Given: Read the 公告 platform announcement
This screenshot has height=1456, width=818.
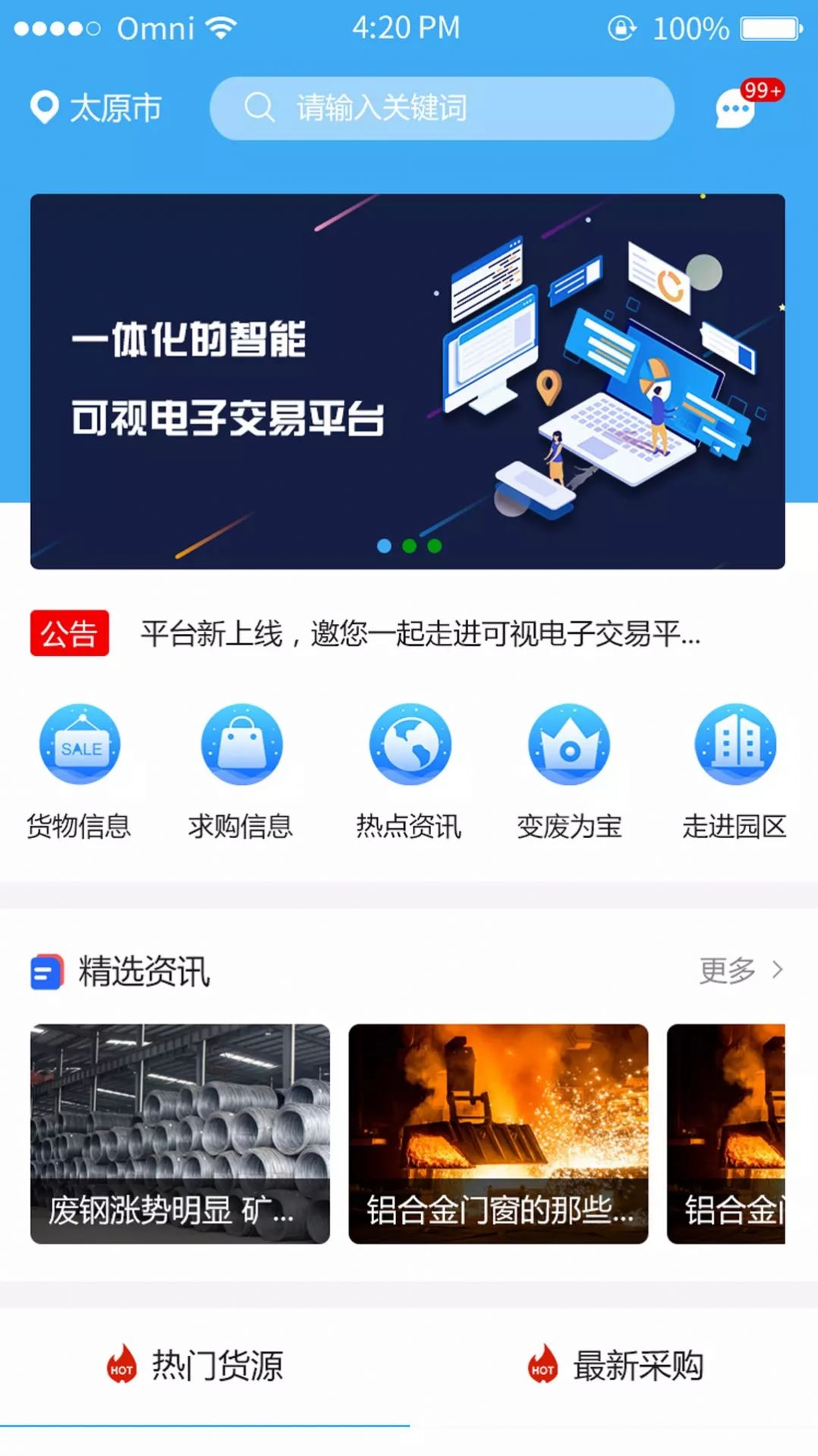Looking at the screenshot, I should [x=366, y=633].
